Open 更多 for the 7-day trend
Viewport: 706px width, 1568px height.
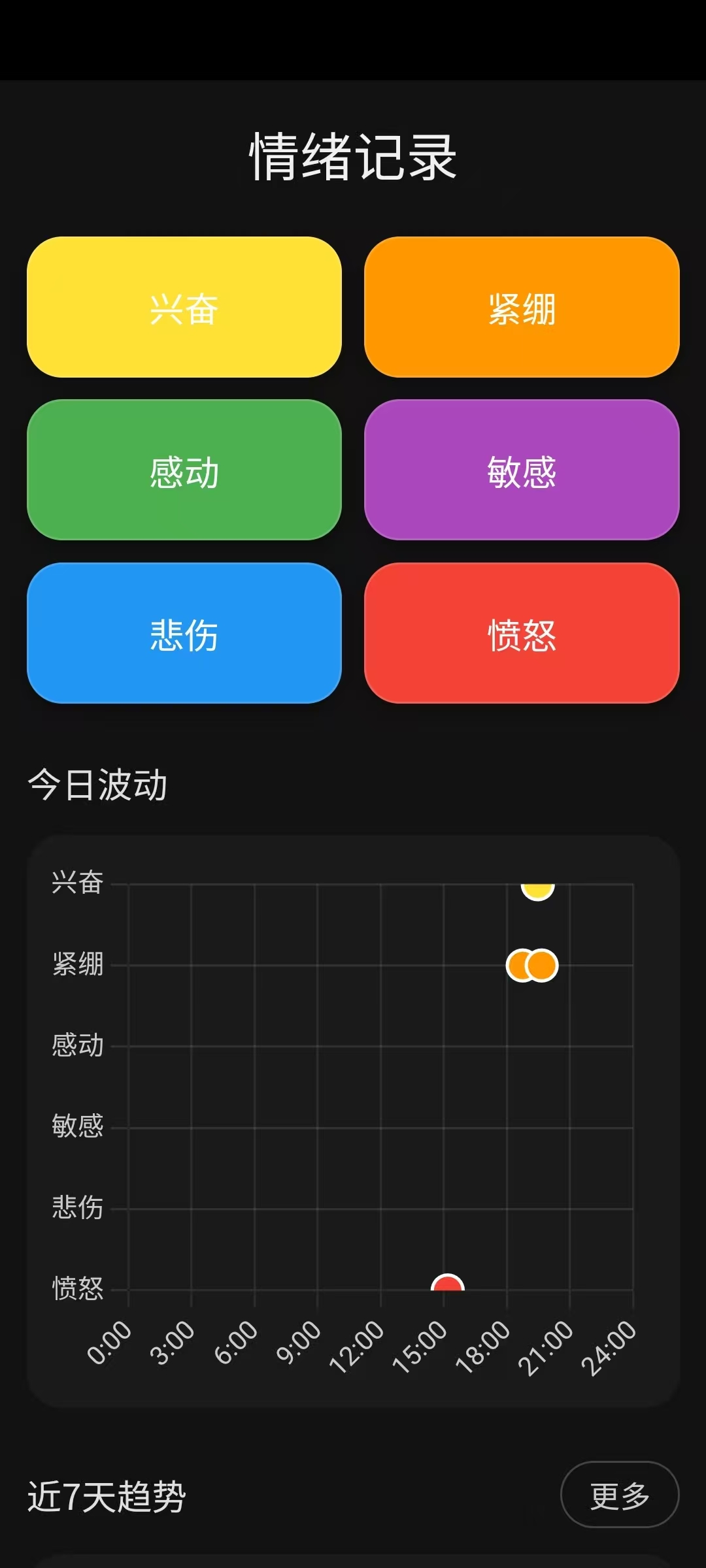pyautogui.click(x=619, y=1494)
